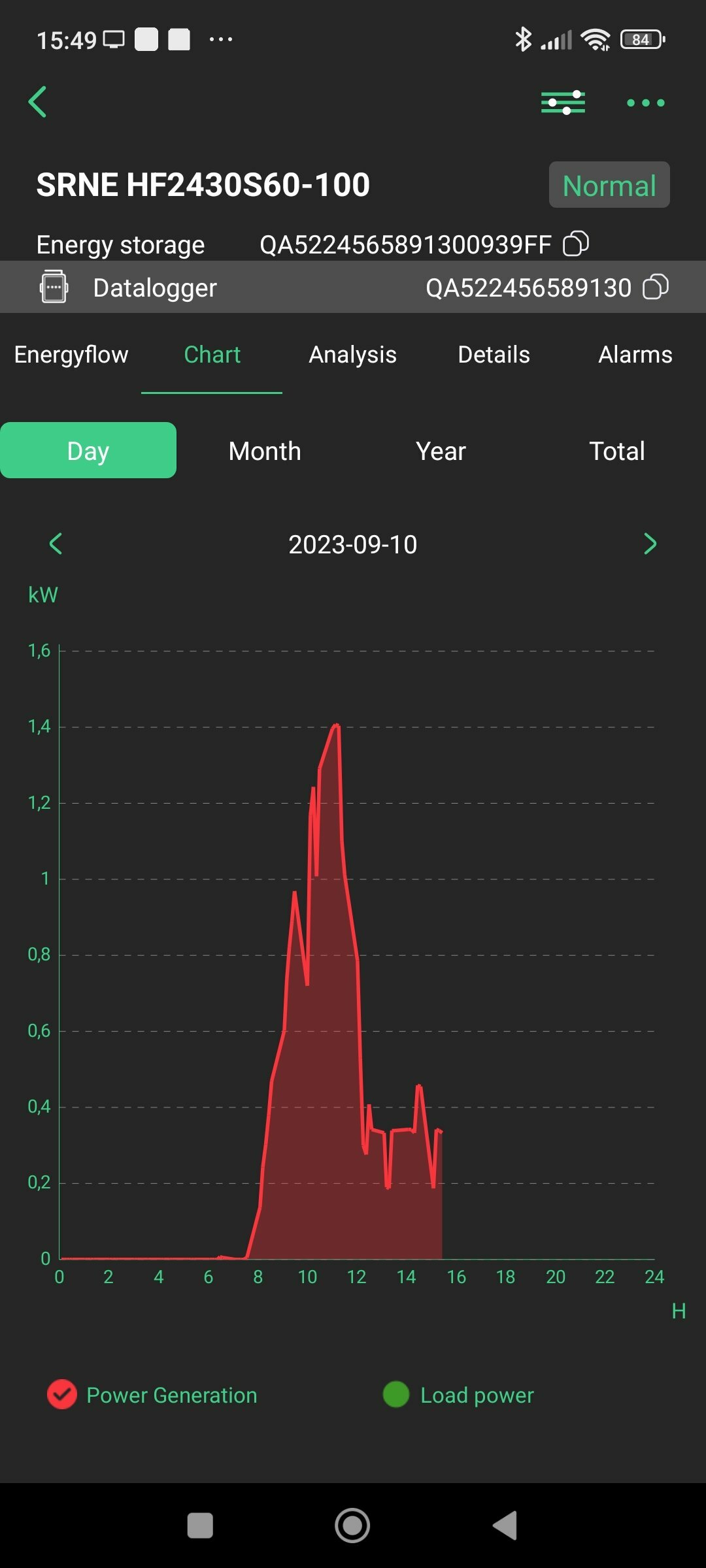This screenshot has width=706, height=1568.
Task: Open the settings sliders icon
Action: pyautogui.click(x=563, y=103)
